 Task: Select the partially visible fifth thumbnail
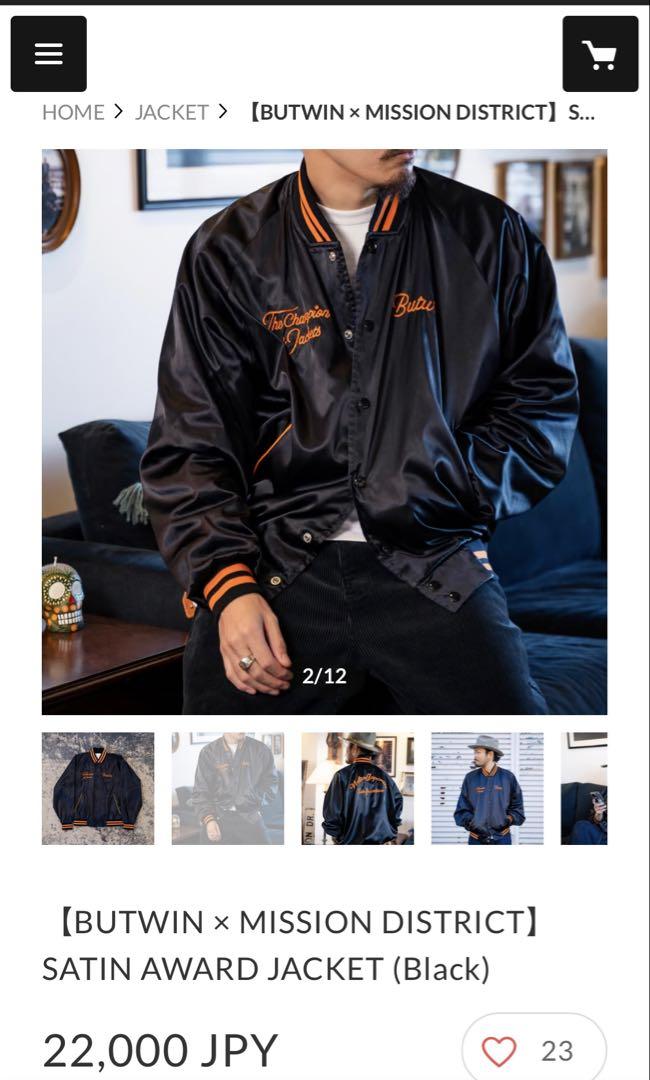[584, 789]
